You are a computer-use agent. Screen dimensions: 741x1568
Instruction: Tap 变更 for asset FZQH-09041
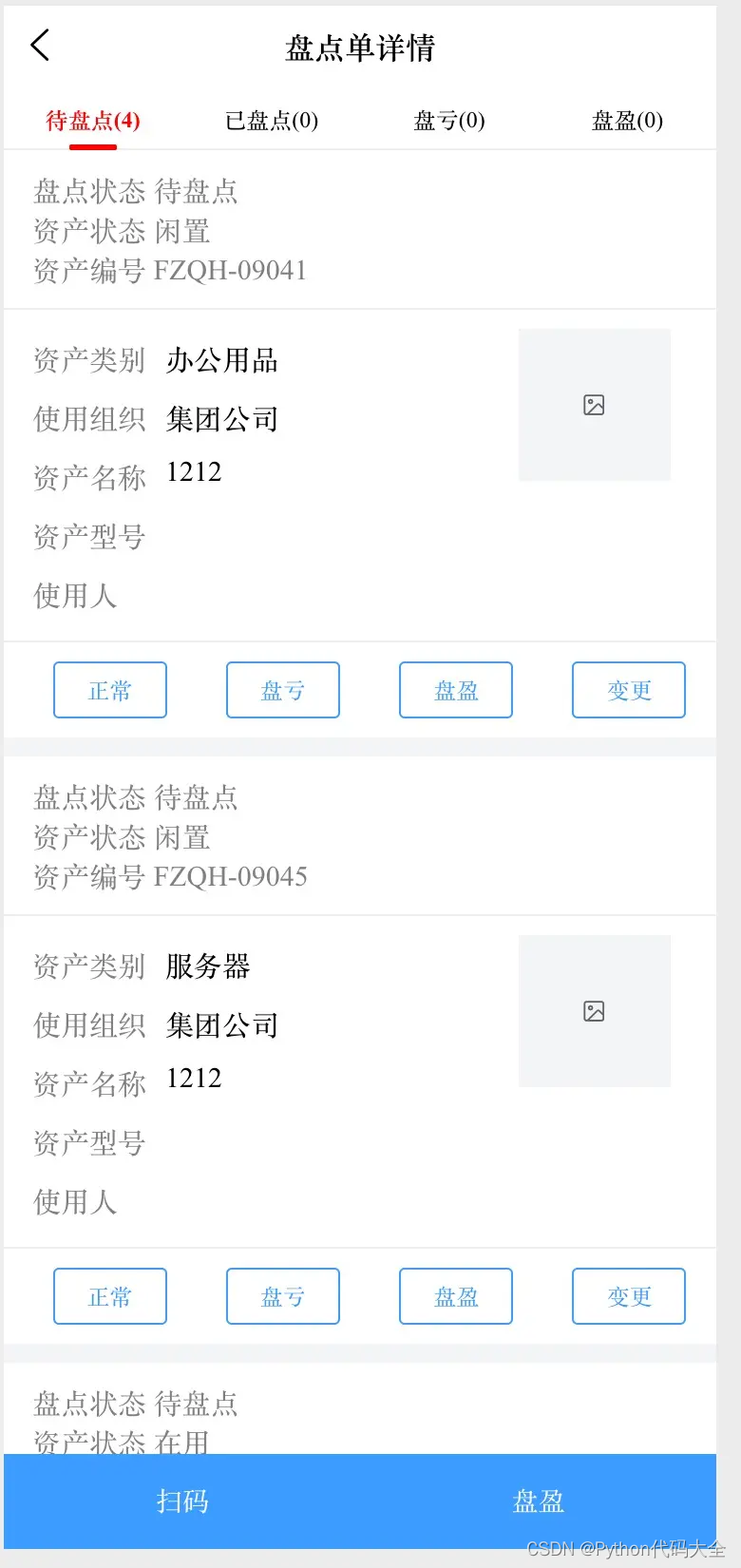(629, 690)
